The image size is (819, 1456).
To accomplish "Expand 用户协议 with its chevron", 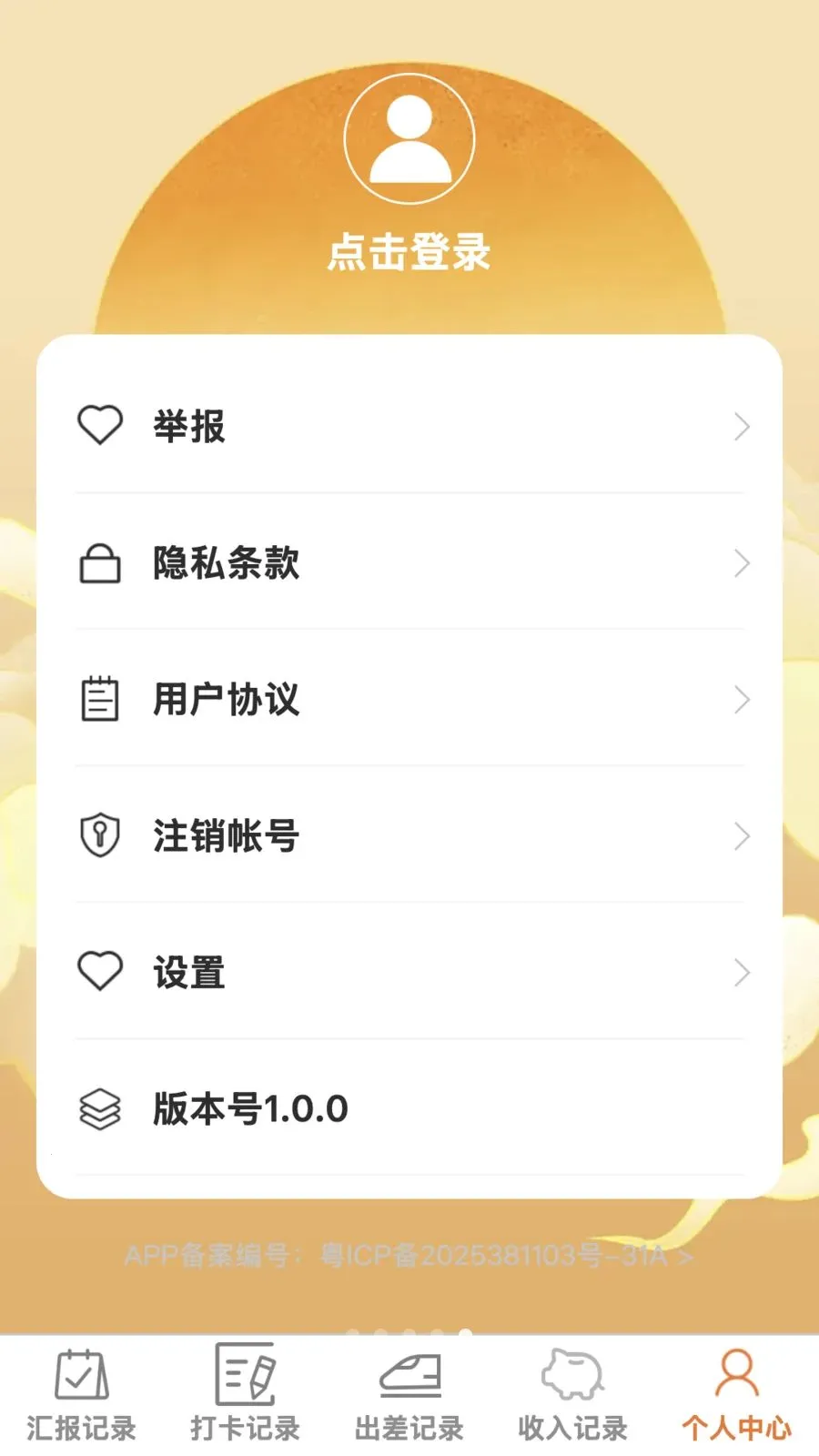I will [740, 701].
